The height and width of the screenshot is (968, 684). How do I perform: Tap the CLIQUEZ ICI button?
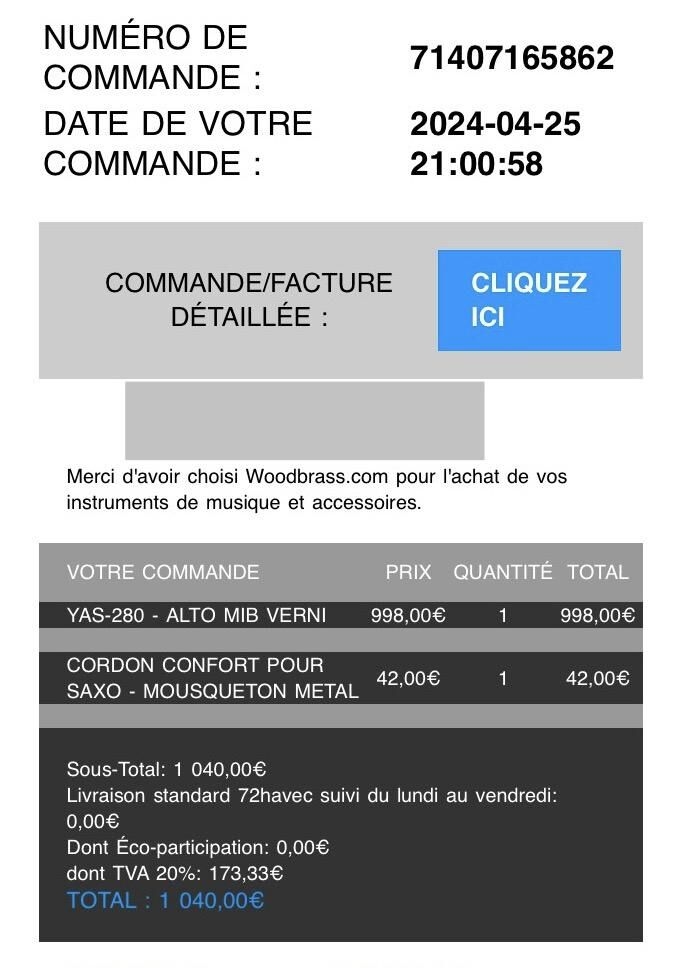[529, 300]
